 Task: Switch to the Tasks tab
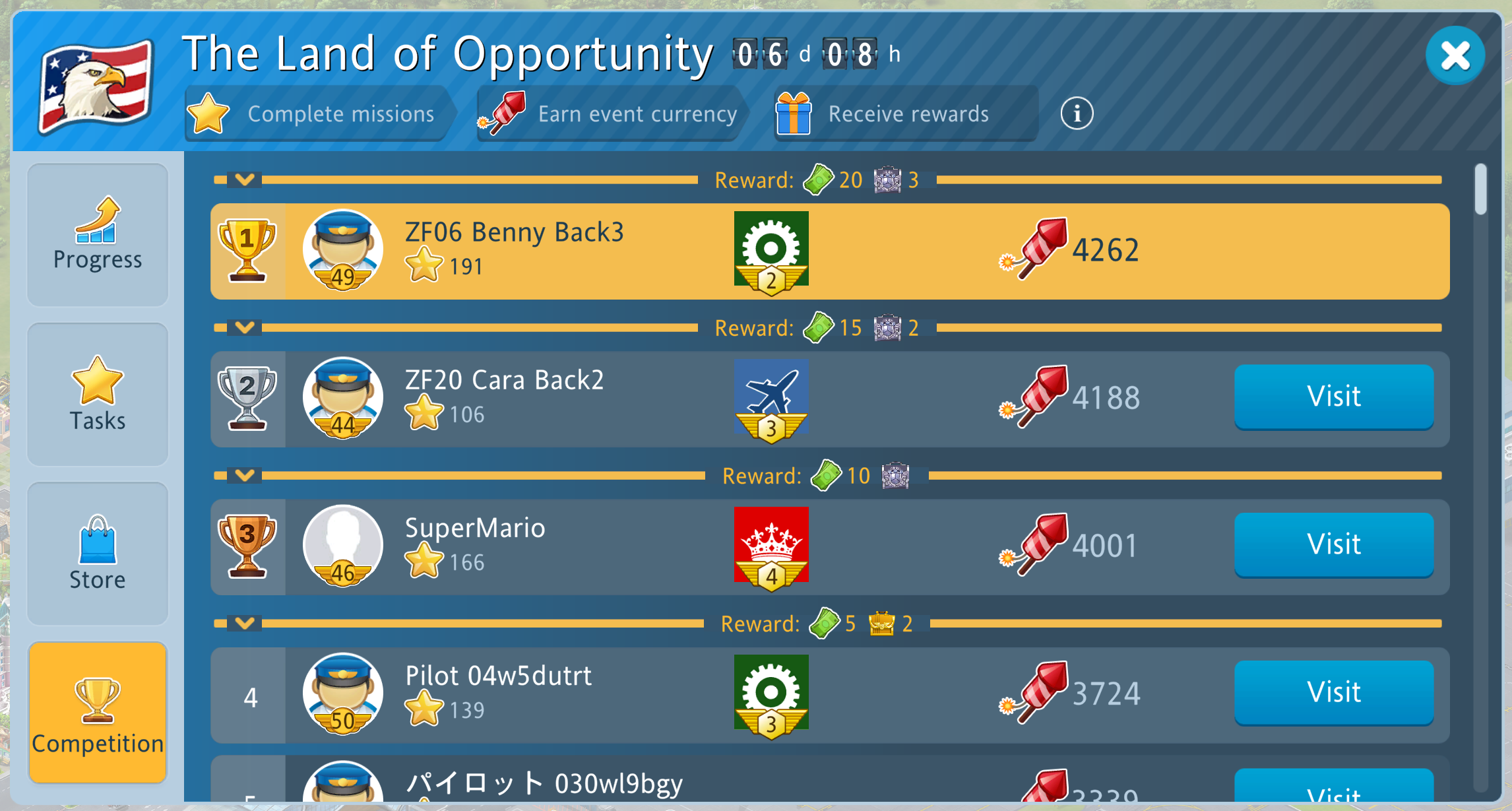click(98, 395)
